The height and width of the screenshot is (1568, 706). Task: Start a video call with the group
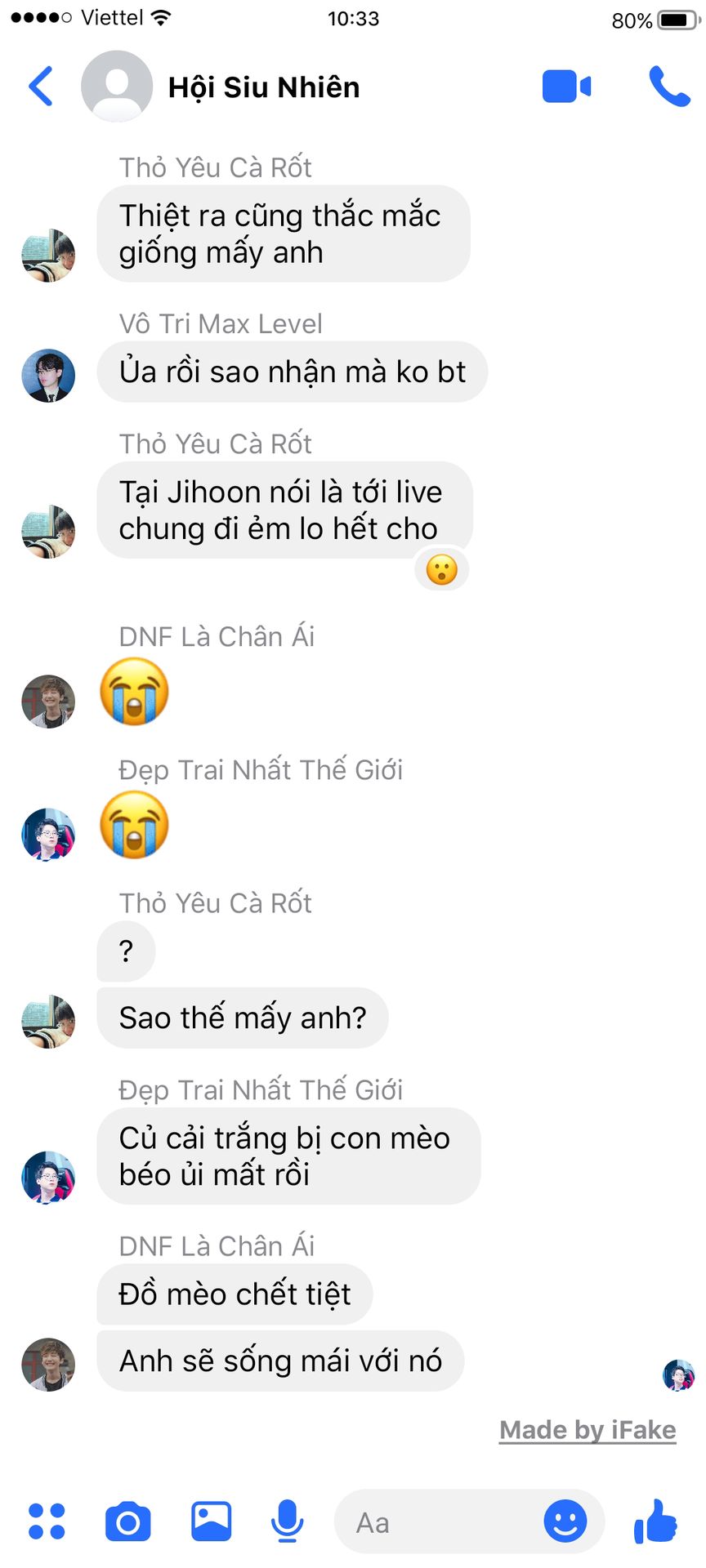(x=565, y=87)
